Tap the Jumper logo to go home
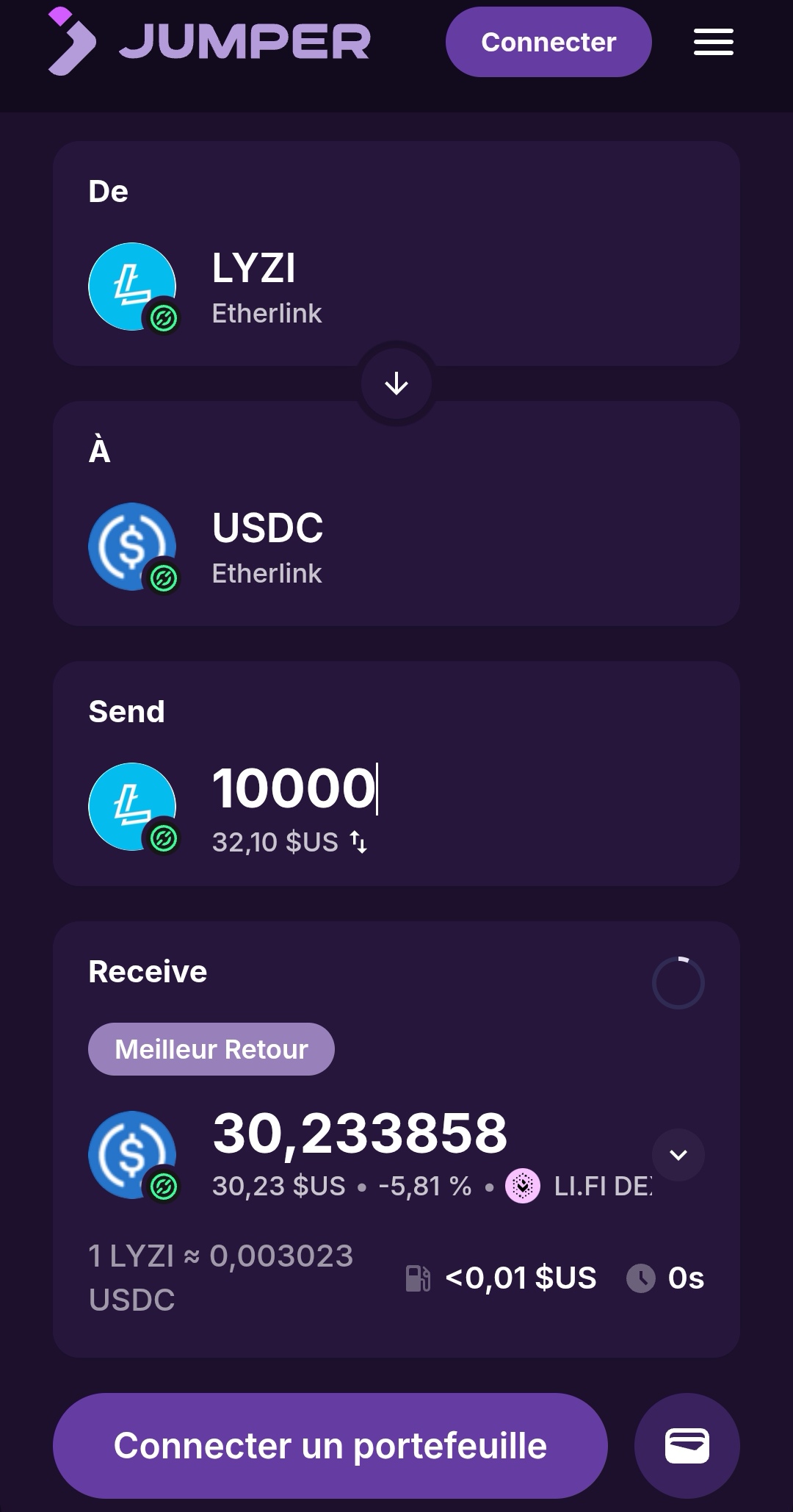 tap(209, 42)
